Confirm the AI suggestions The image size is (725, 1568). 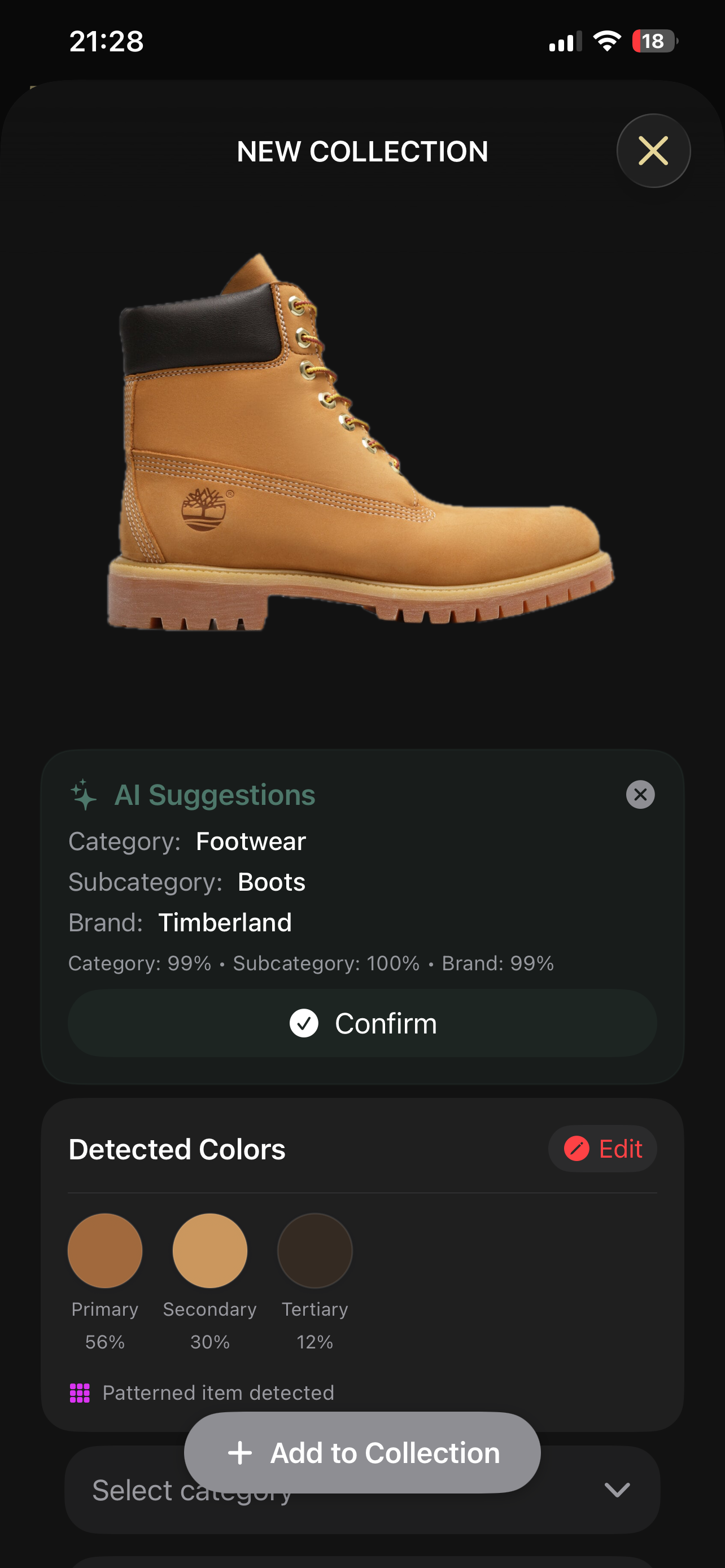coord(362,1023)
